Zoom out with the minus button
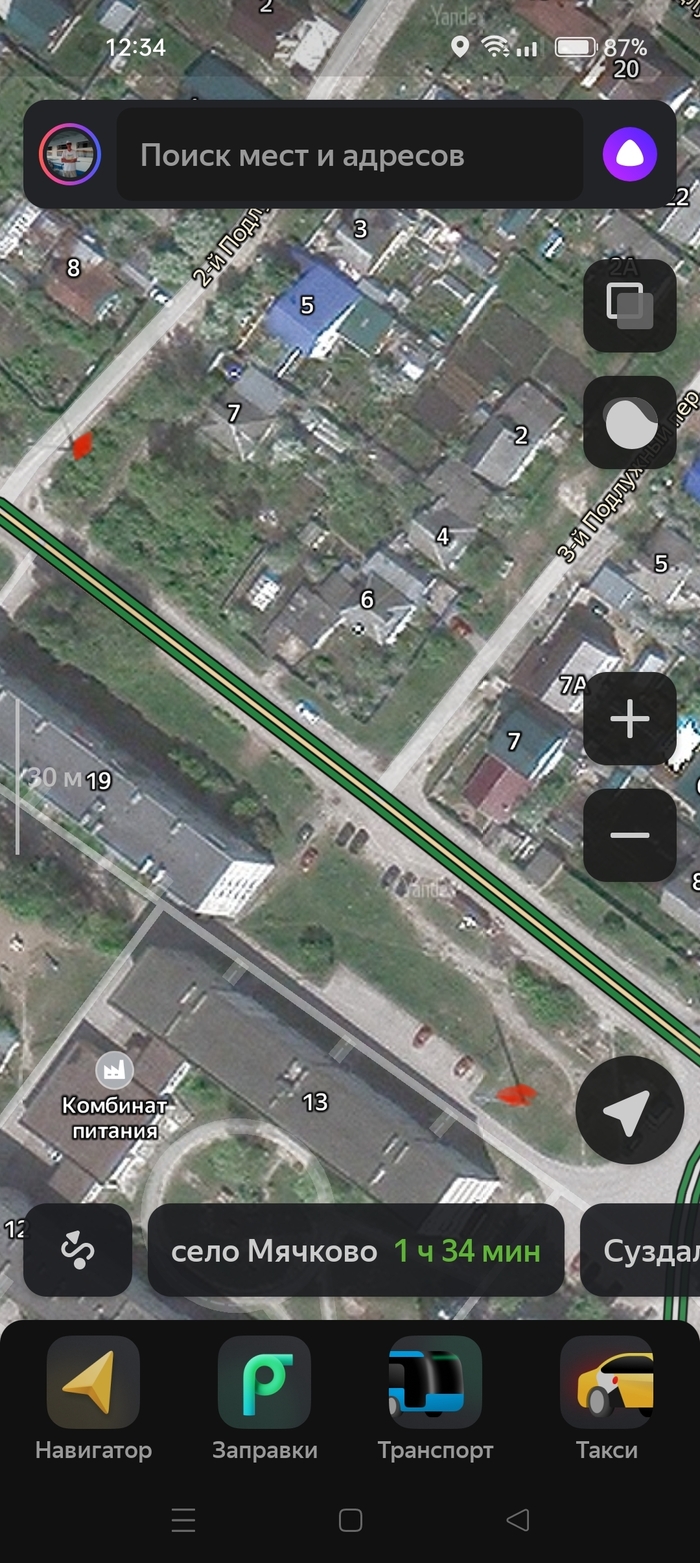Viewport: 700px width, 1563px height. point(629,835)
